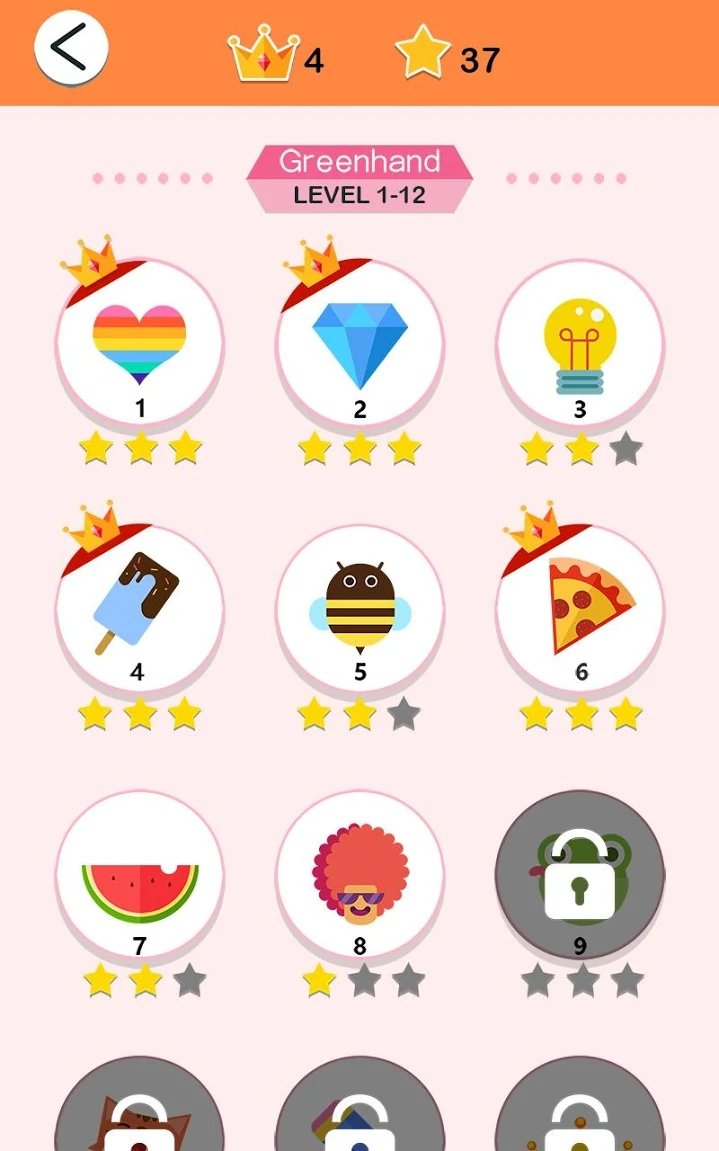The image size is (719, 1151).
Task: Go back using the arrow button
Action: [x=70, y=47]
